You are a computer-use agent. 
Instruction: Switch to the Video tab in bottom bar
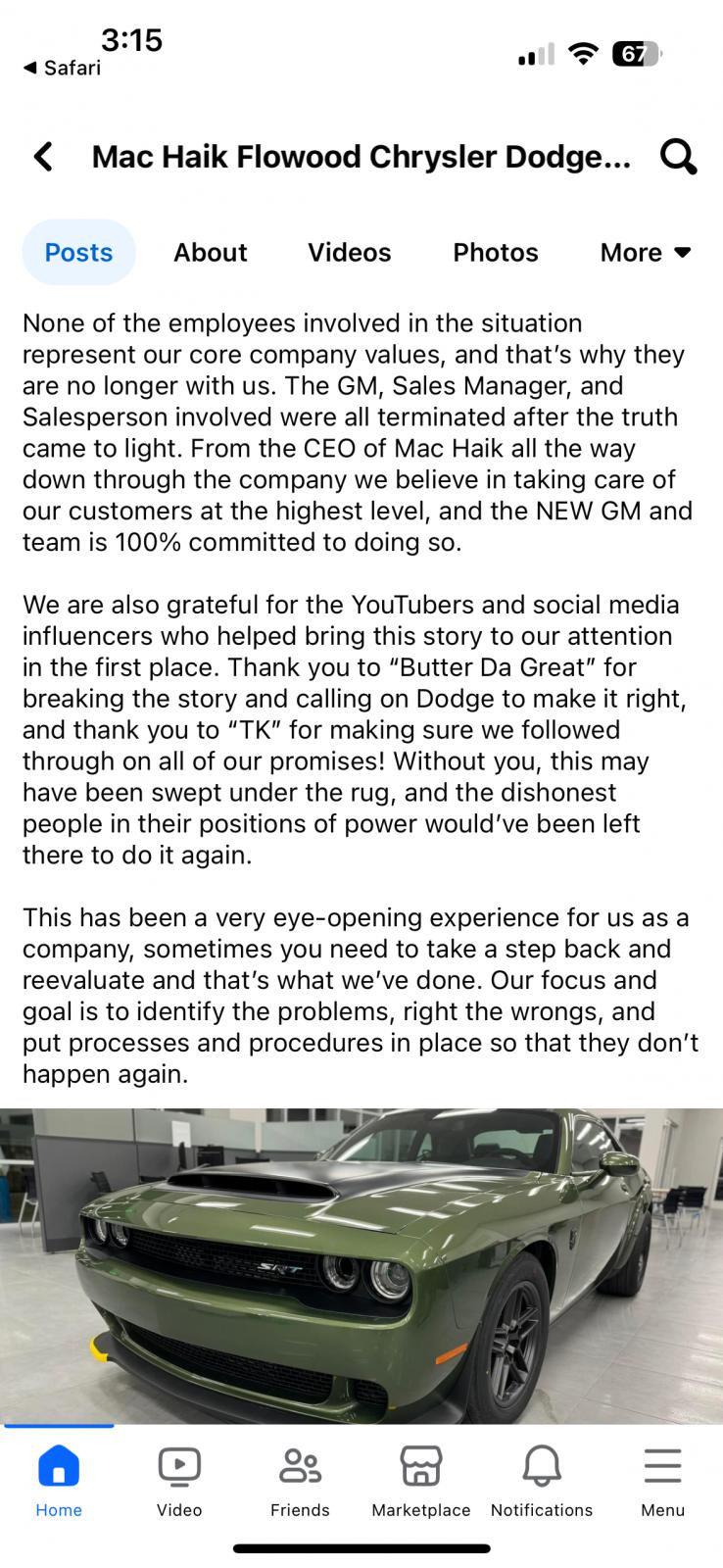pos(179,1480)
